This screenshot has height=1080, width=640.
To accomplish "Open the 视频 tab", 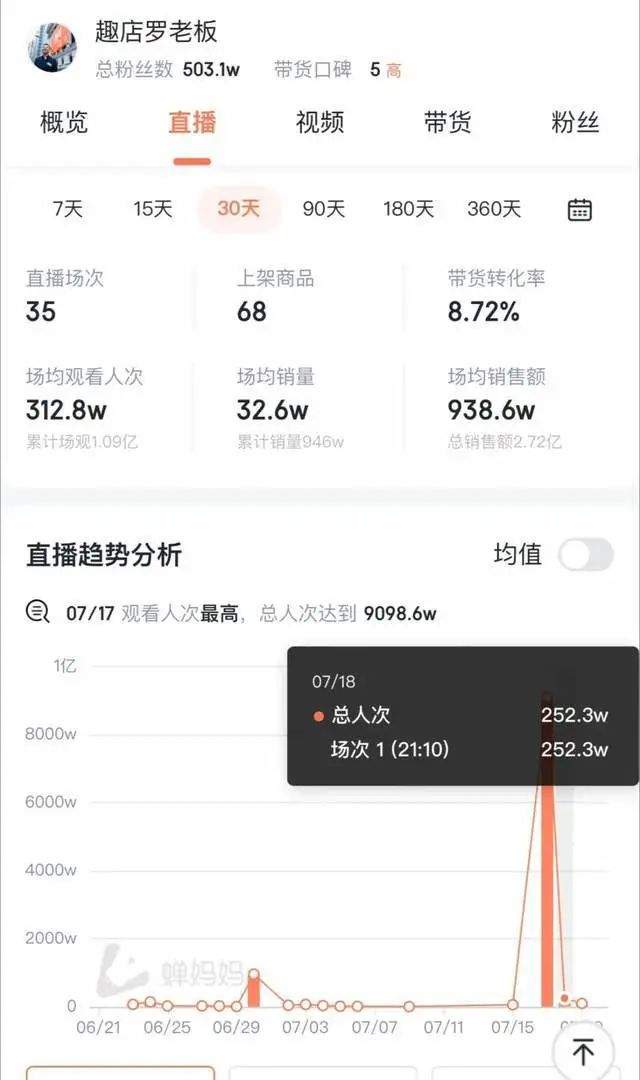I will 320,123.
